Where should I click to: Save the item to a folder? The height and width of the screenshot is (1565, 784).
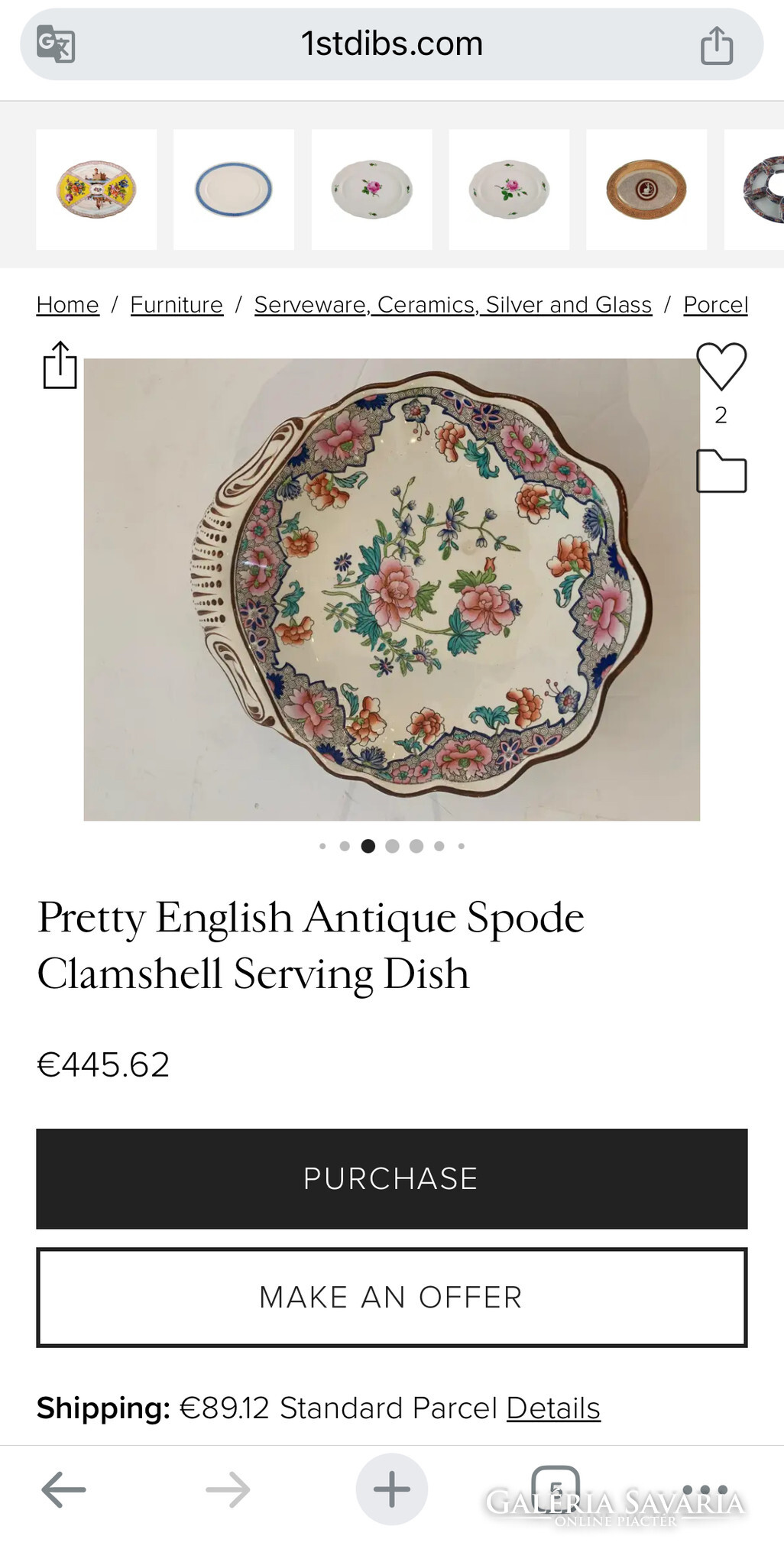tap(721, 471)
